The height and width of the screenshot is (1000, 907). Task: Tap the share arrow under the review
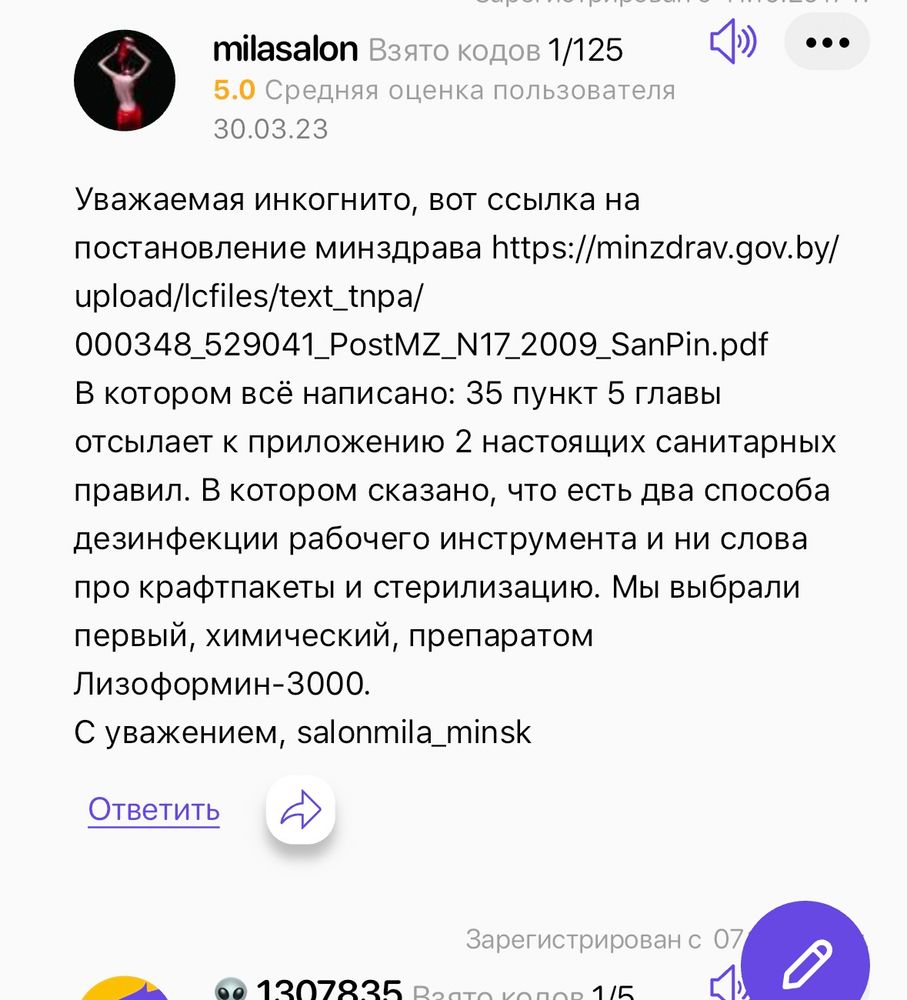tap(301, 810)
